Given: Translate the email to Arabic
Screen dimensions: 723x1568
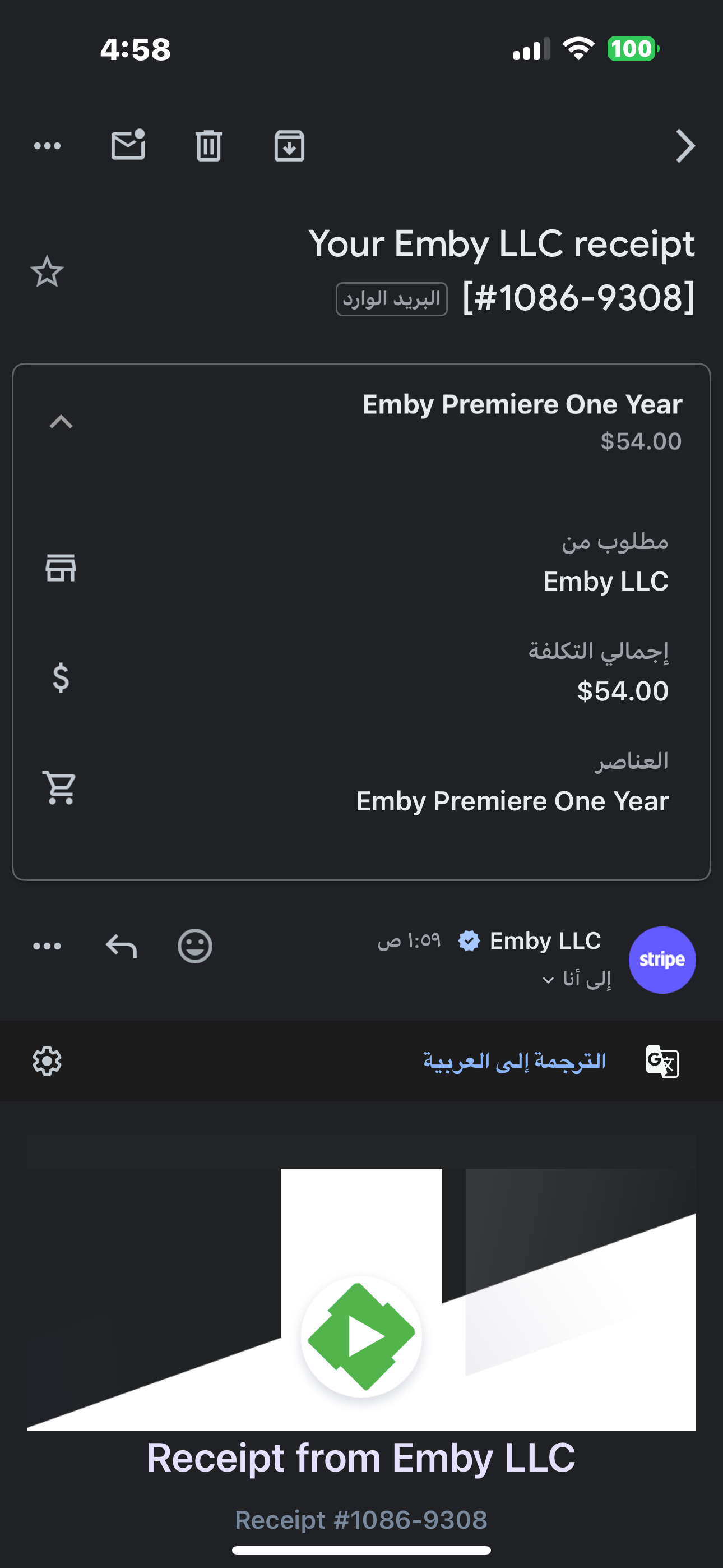Looking at the screenshot, I should 515,1061.
